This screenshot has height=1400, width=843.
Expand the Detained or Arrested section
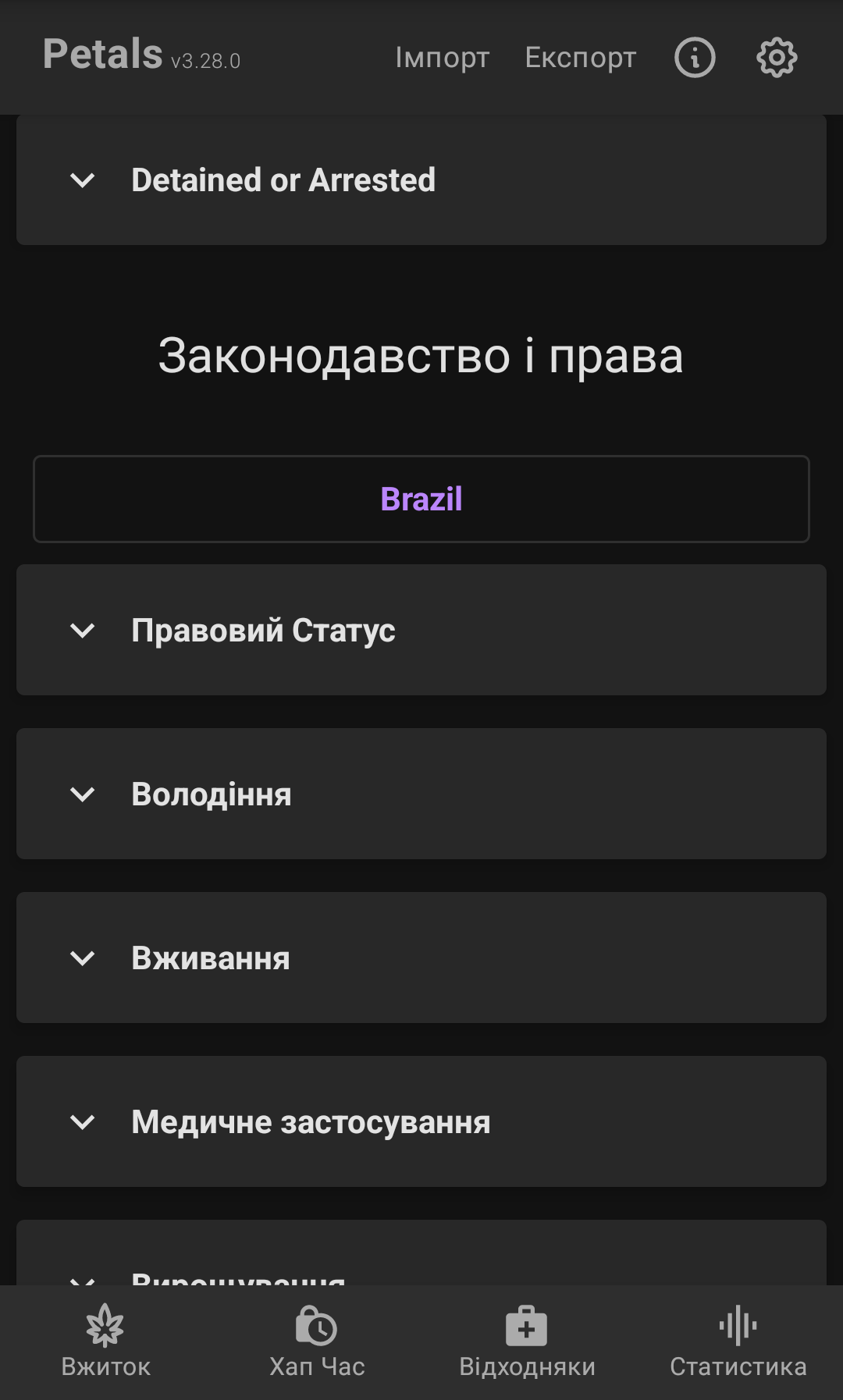pyautogui.click(x=421, y=180)
